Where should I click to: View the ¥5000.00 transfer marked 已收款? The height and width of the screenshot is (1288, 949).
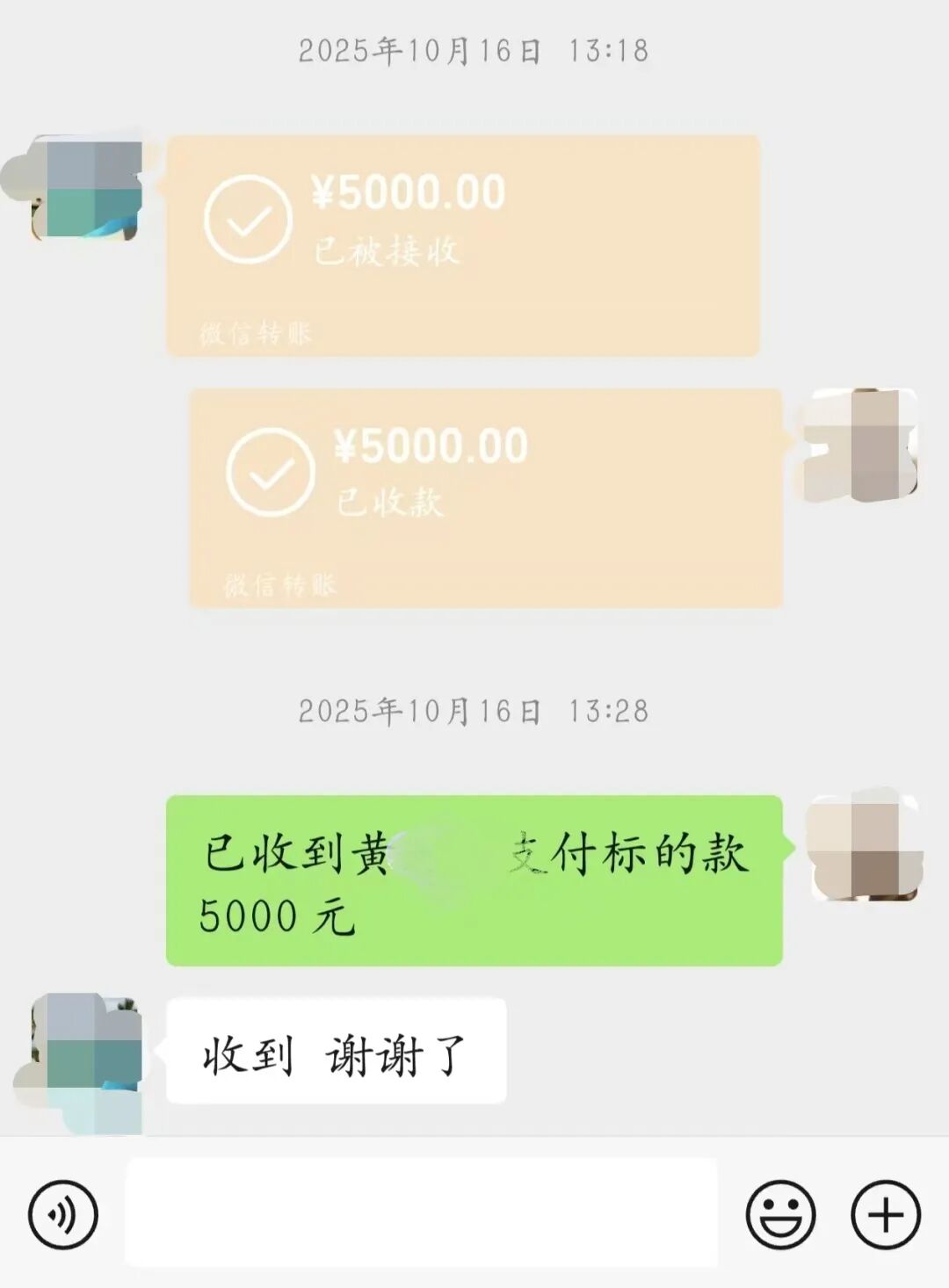point(485,498)
